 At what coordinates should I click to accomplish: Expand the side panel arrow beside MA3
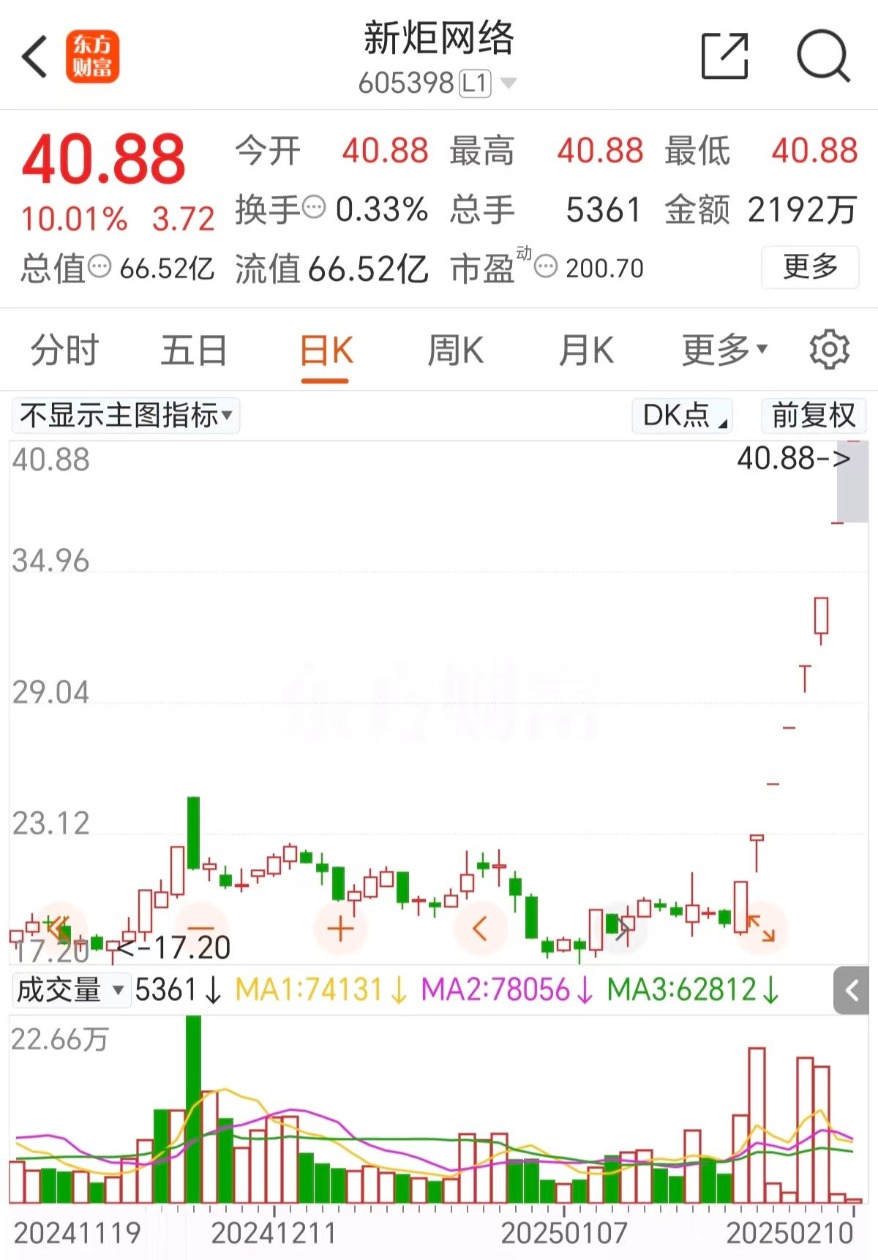(852, 991)
